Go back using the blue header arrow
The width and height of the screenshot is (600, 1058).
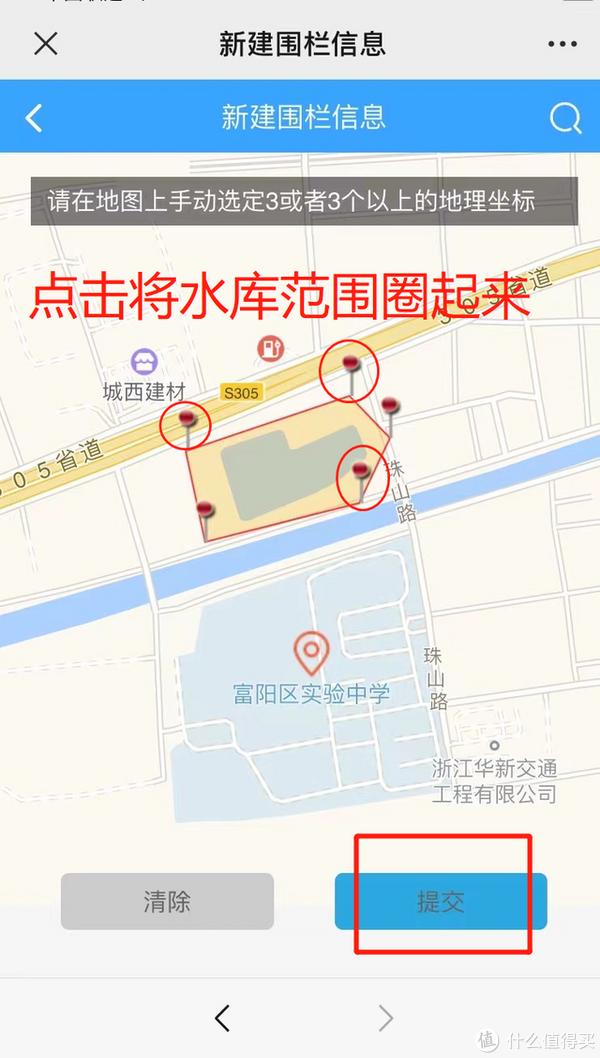click(x=34, y=118)
